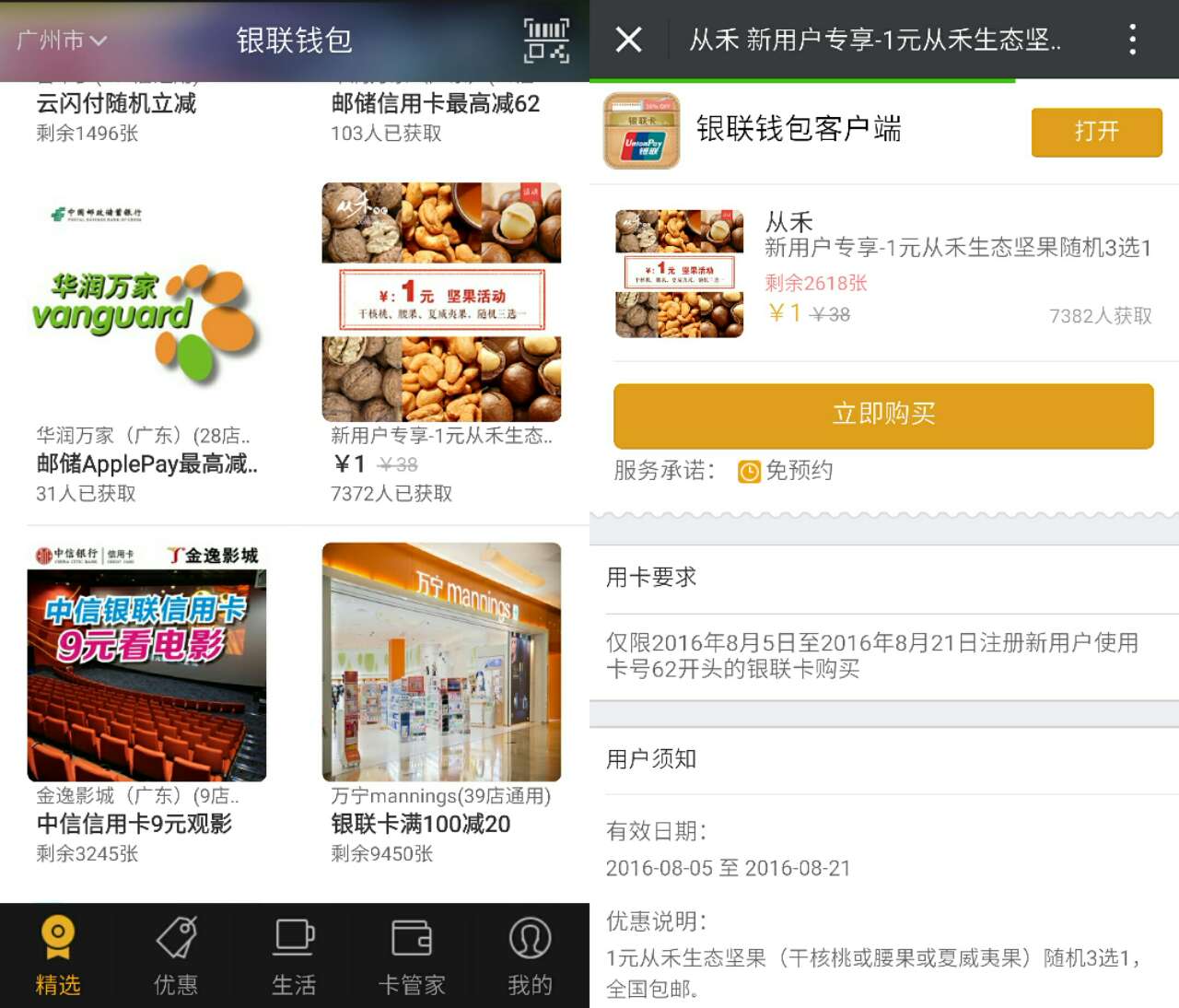Switch to the 精选 tab
Viewport: 1179px width, 1008px height.
(x=58, y=955)
